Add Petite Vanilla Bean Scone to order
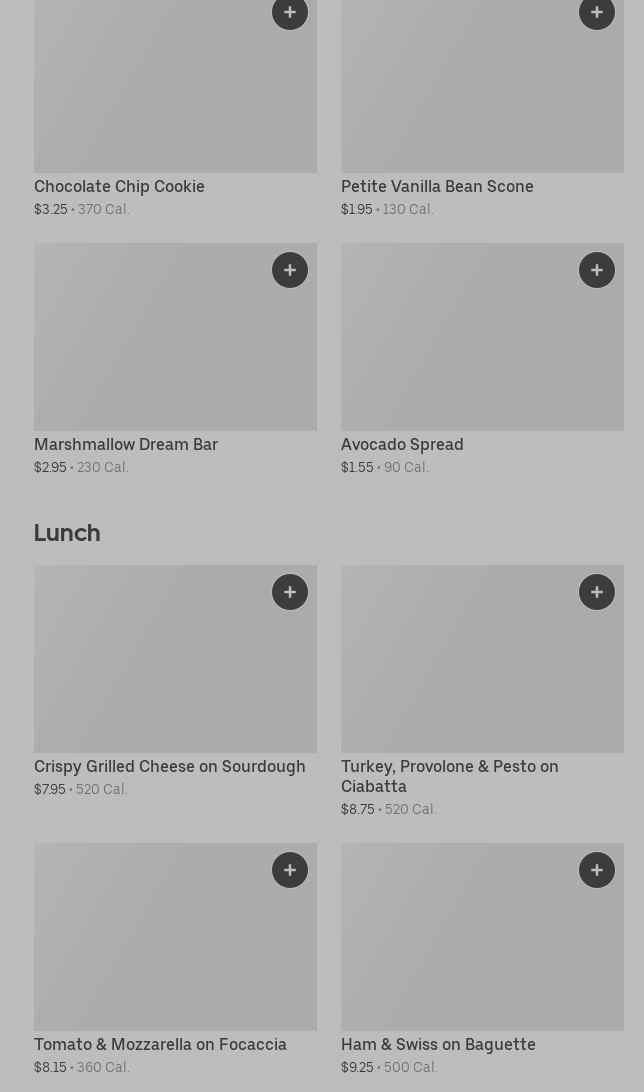Viewport: 644px width, 1092px height. [597, 12]
